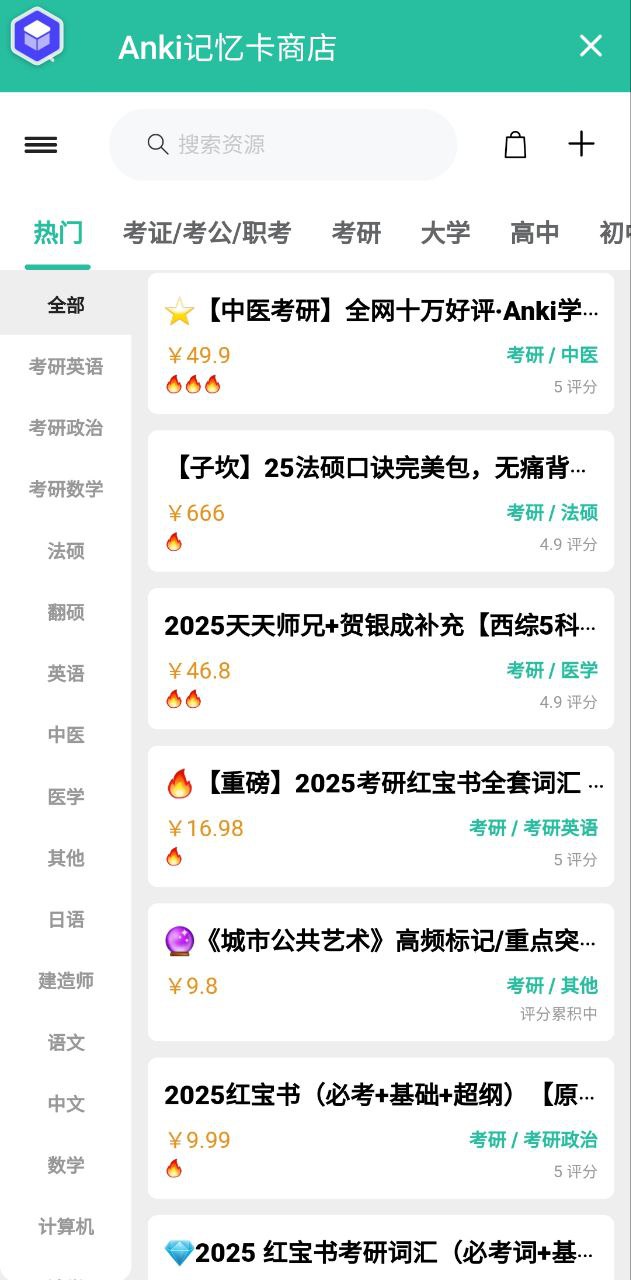Screen dimensions: 631x1280
Task: View the 2025天天师兄+贺银成补充 deck
Action: coord(381,658)
